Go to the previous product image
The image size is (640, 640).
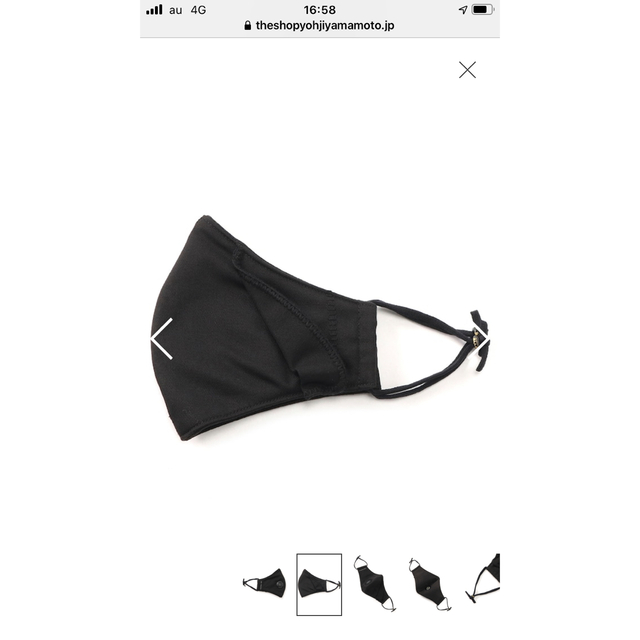tap(162, 338)
